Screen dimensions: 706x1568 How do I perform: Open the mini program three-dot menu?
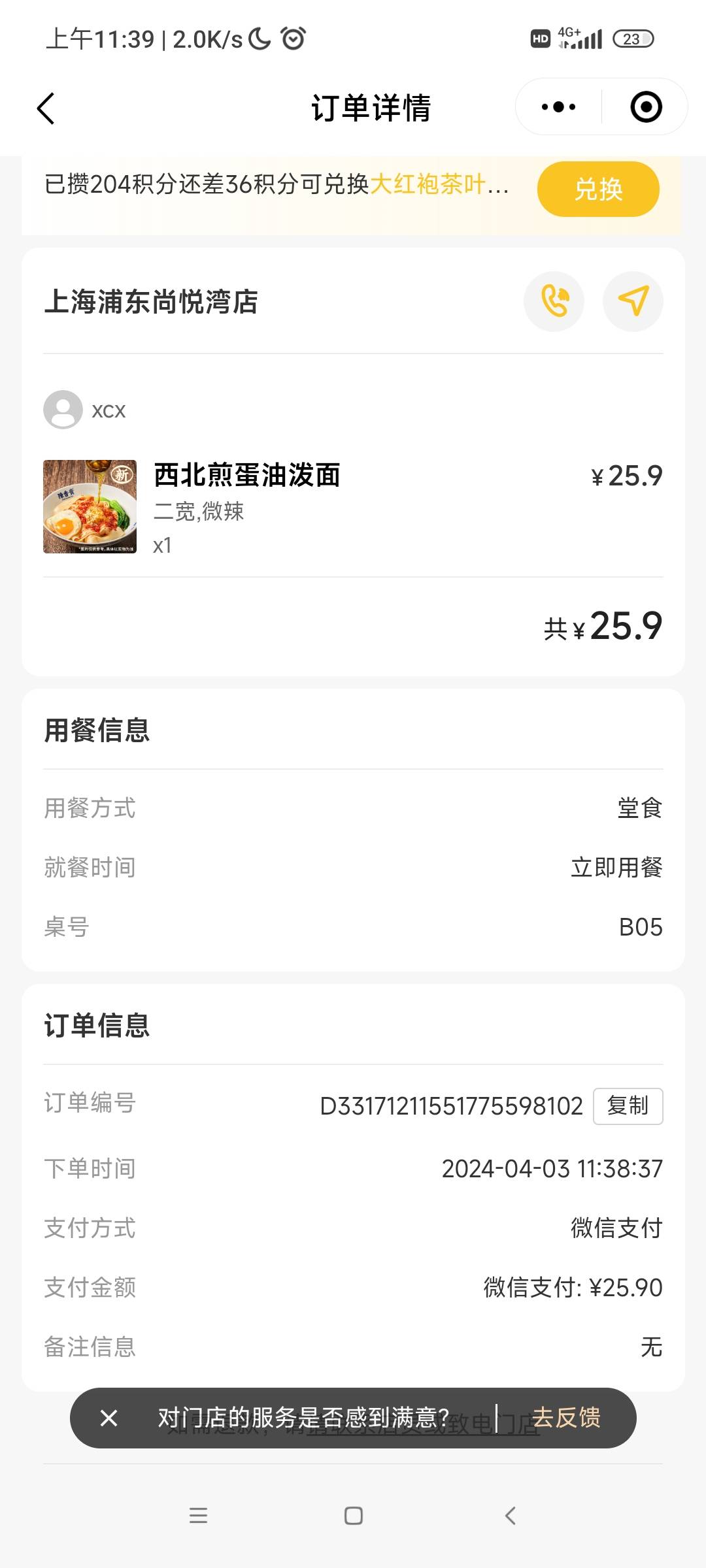pyautogui.click(x=558, y=106)
